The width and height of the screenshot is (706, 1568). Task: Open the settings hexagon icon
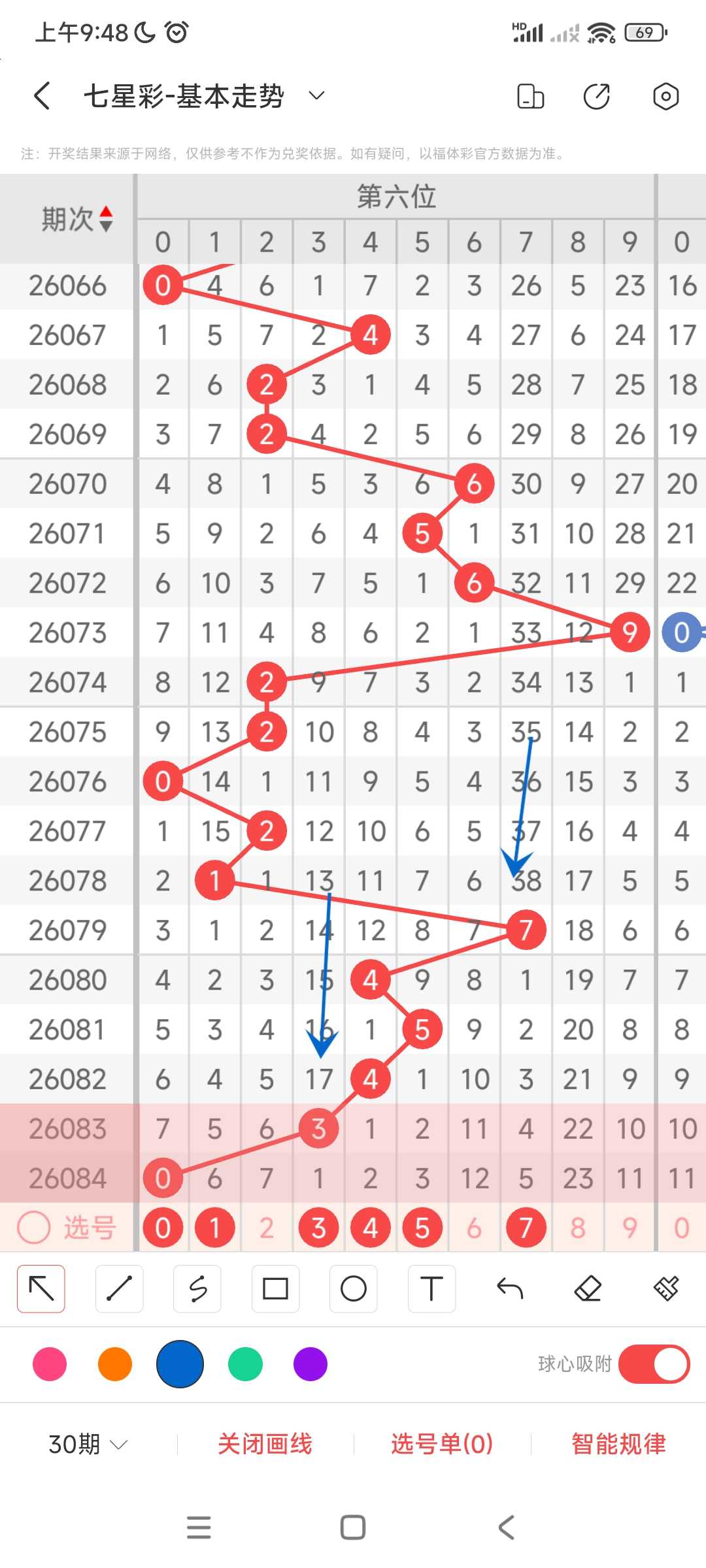[665, 96]
